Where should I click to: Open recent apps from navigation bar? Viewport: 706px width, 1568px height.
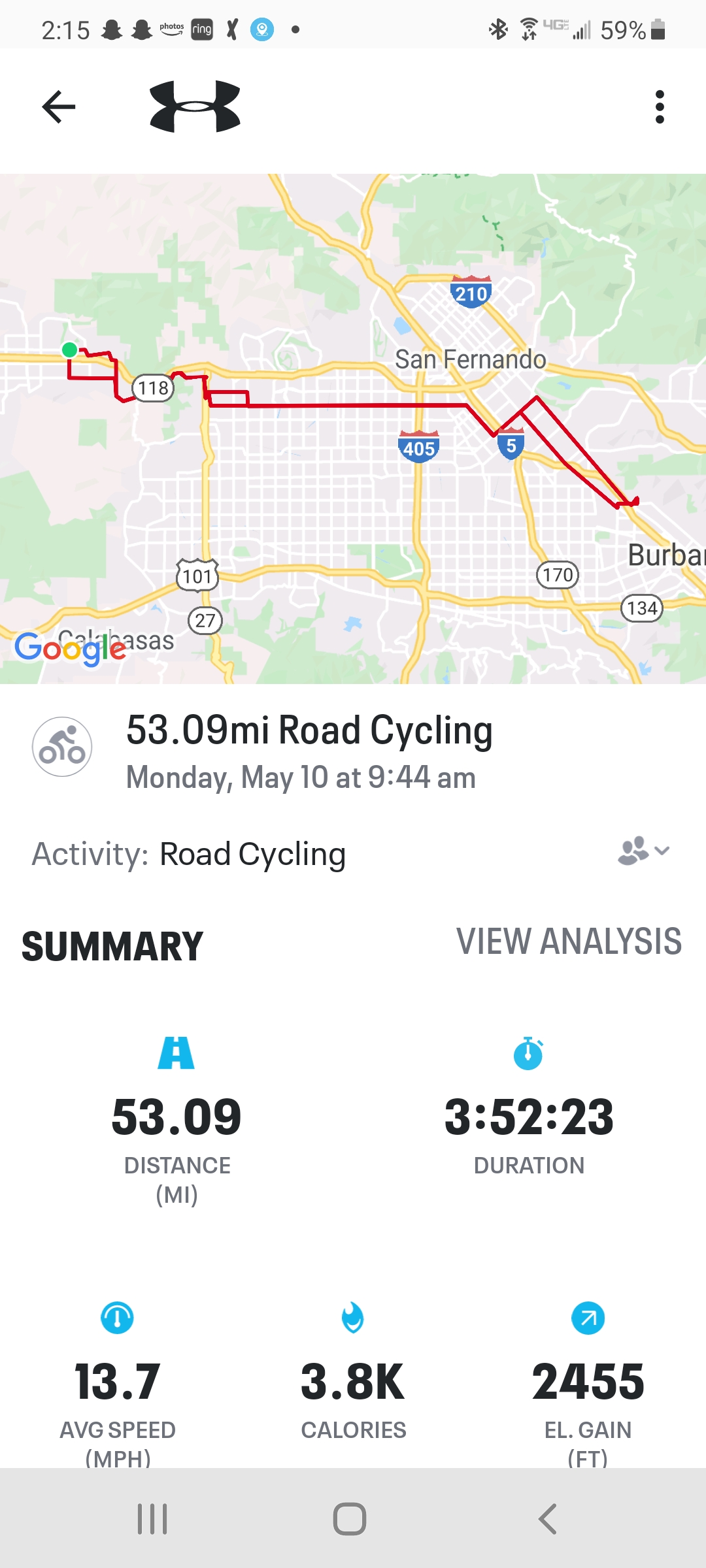pyautogui.click(x=152, y=1519)
